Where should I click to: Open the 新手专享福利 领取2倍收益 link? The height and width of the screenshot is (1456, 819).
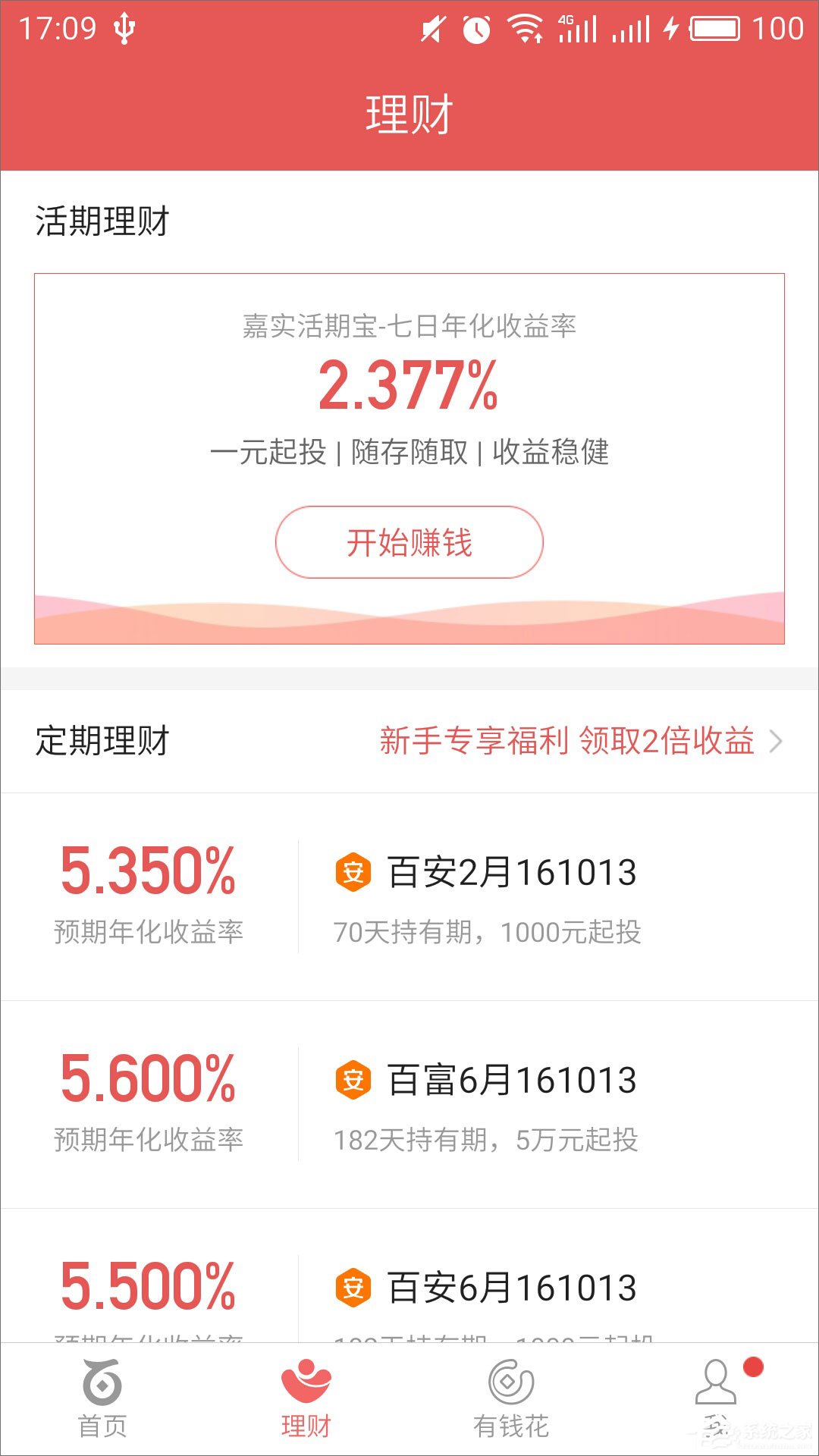tap(580, 741)
